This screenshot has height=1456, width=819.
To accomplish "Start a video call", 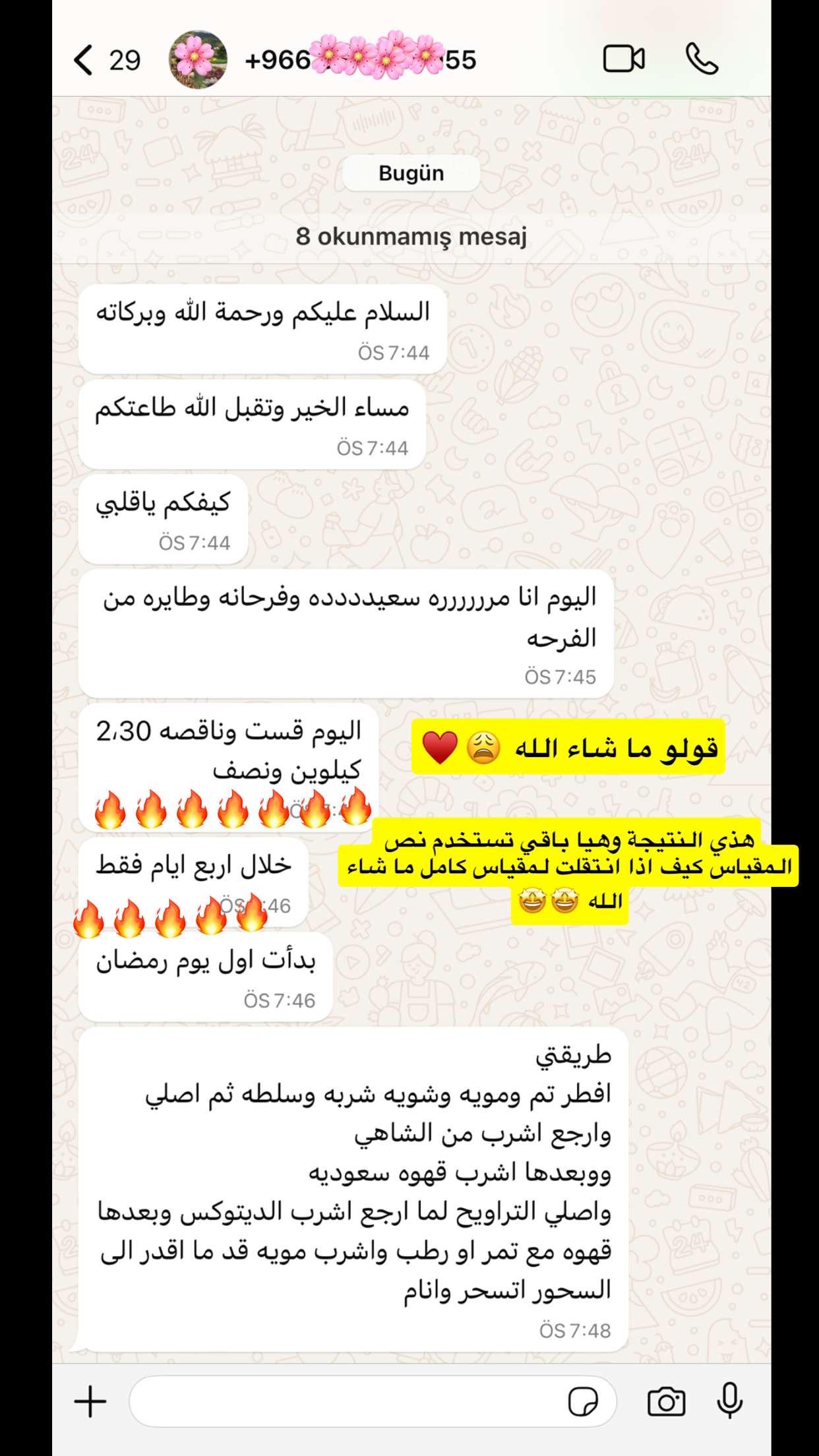I will coord(623,59).
